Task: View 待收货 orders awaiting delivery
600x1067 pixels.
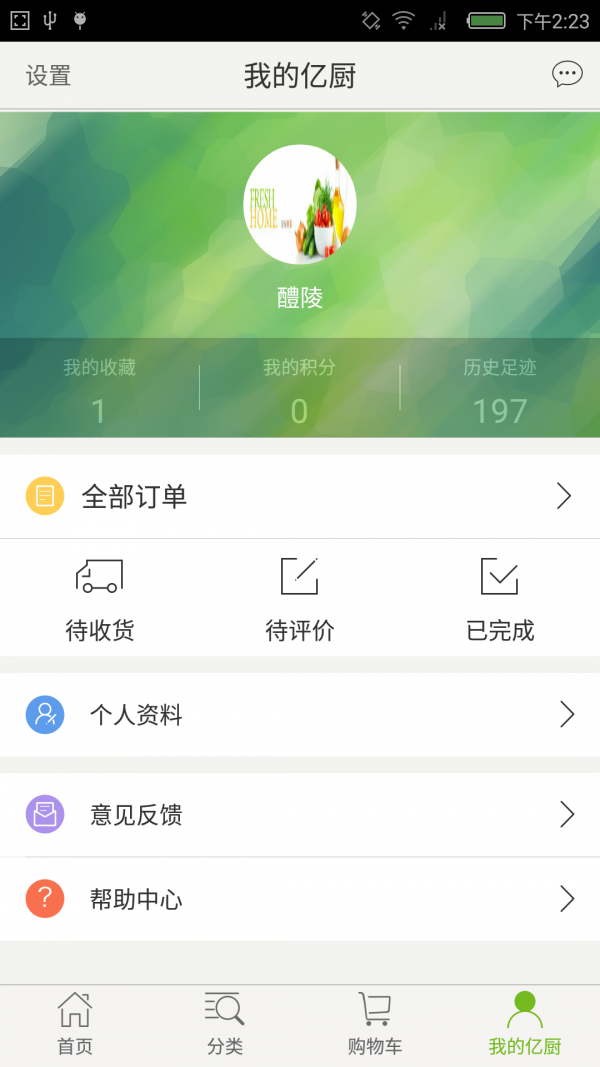Action: [x=100, y=599]
